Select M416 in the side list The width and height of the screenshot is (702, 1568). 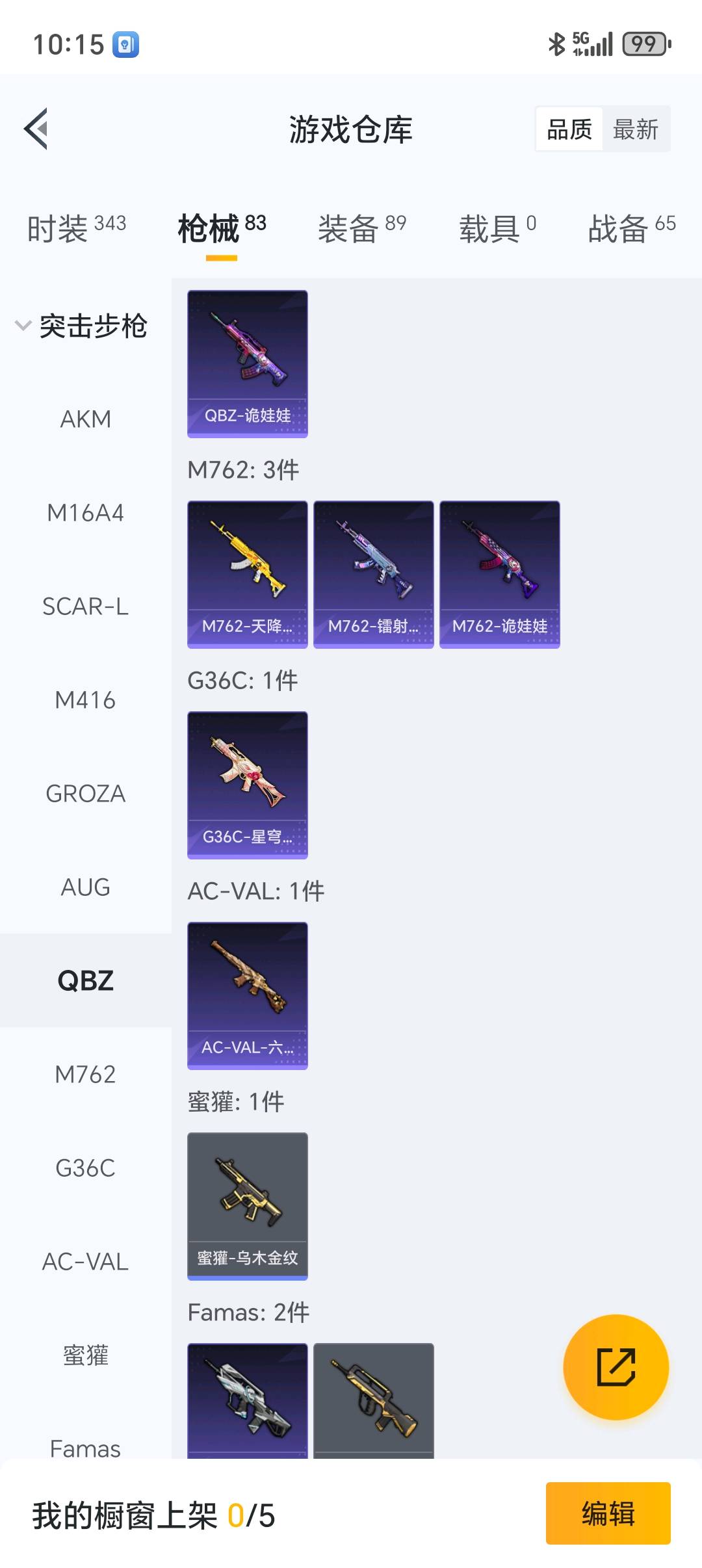(86, 700)
